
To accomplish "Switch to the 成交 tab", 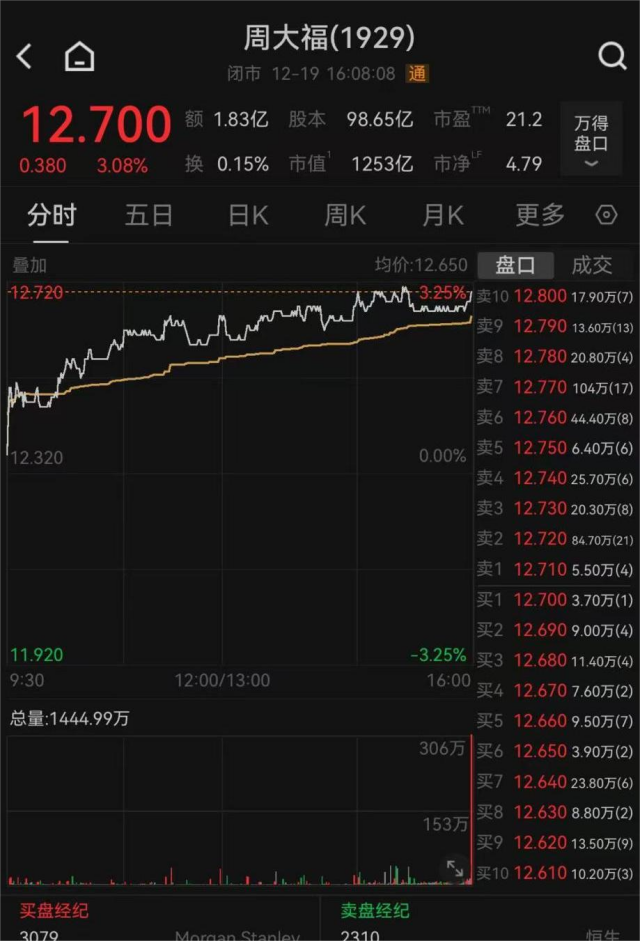I will point(592,265).
